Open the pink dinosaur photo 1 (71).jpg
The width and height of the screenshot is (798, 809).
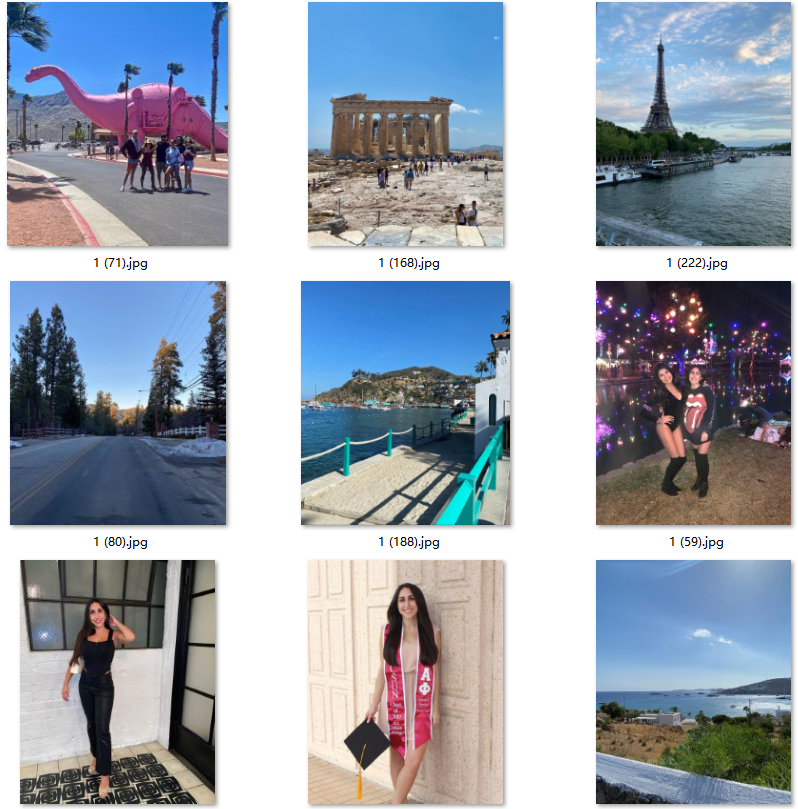pyautogui.click(x=117, y=124)
